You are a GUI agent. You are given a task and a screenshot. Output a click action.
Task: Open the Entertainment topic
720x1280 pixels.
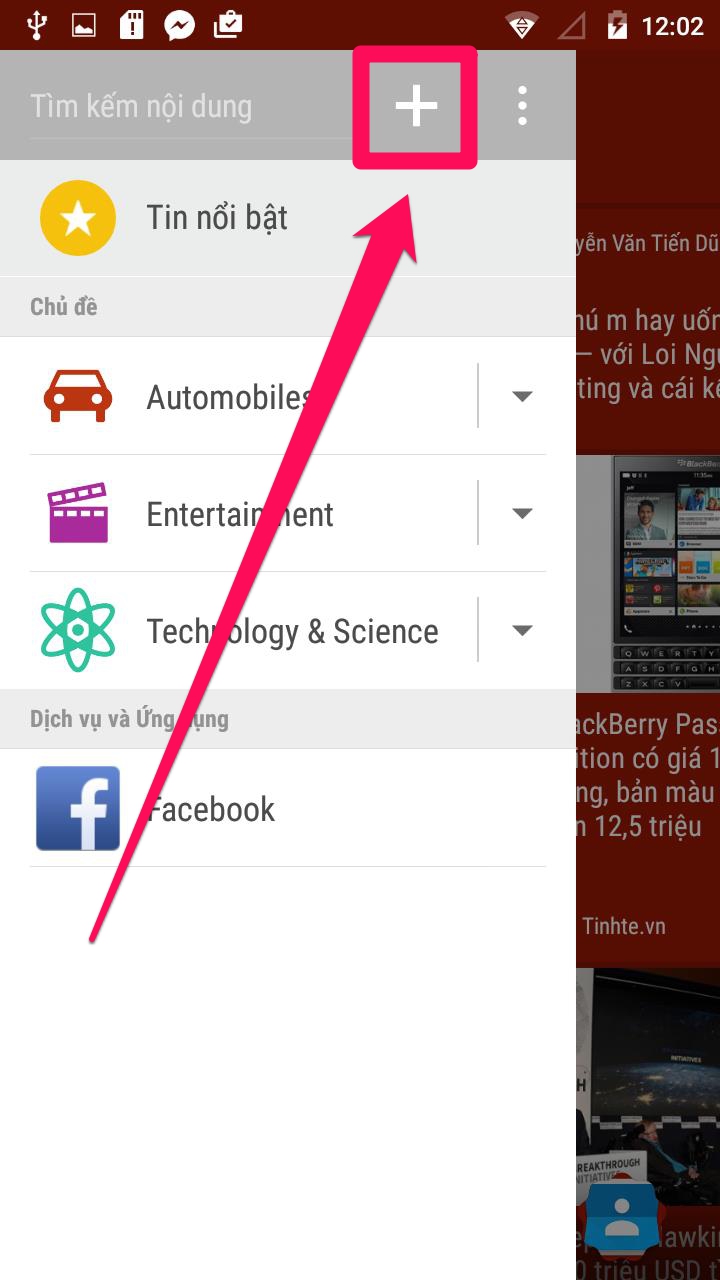(x=240, y=514)
